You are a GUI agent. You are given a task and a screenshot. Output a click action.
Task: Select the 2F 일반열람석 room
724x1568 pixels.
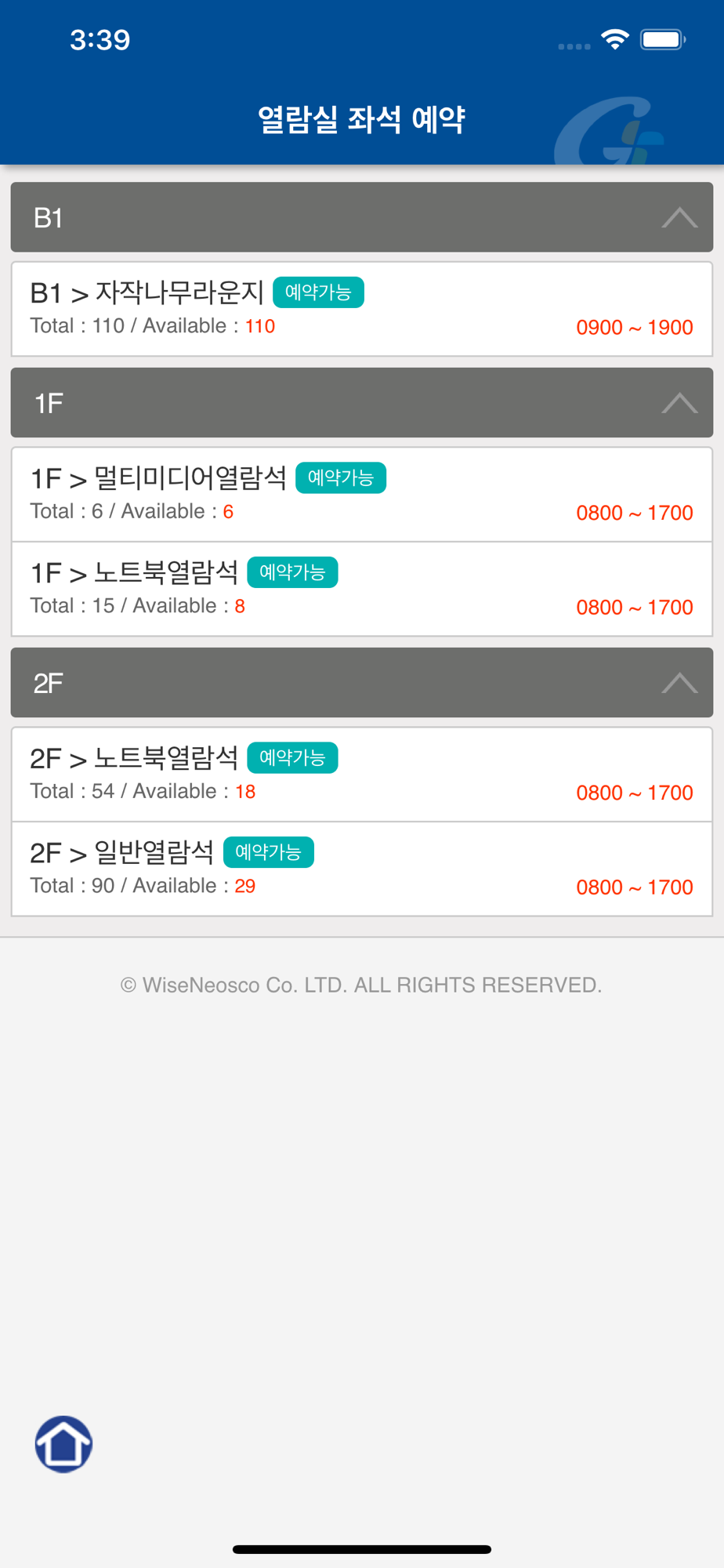tap(362, 869)
